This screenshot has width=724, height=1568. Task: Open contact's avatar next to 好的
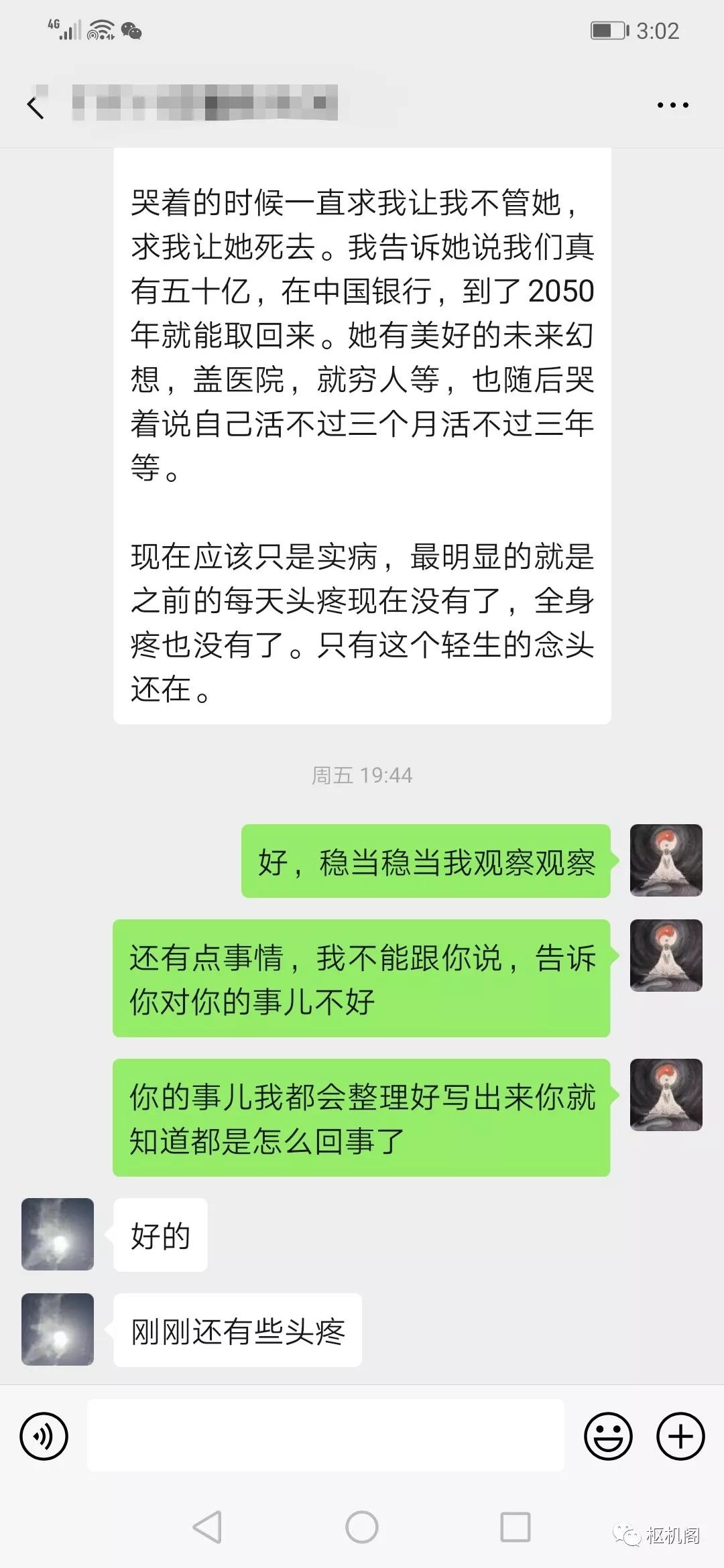[x=58, y=1234]
